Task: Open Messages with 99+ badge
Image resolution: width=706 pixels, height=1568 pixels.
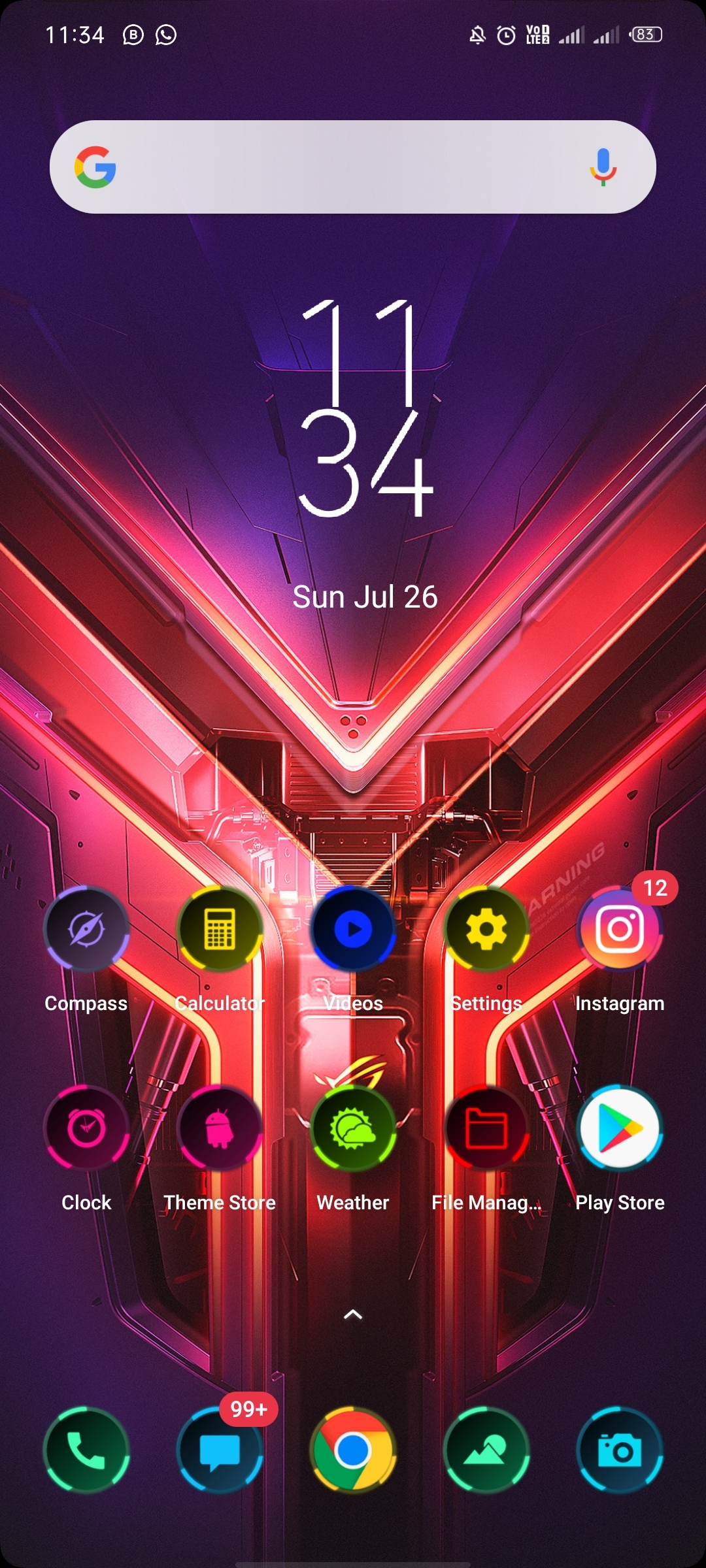Action: tap(220, 1450)
